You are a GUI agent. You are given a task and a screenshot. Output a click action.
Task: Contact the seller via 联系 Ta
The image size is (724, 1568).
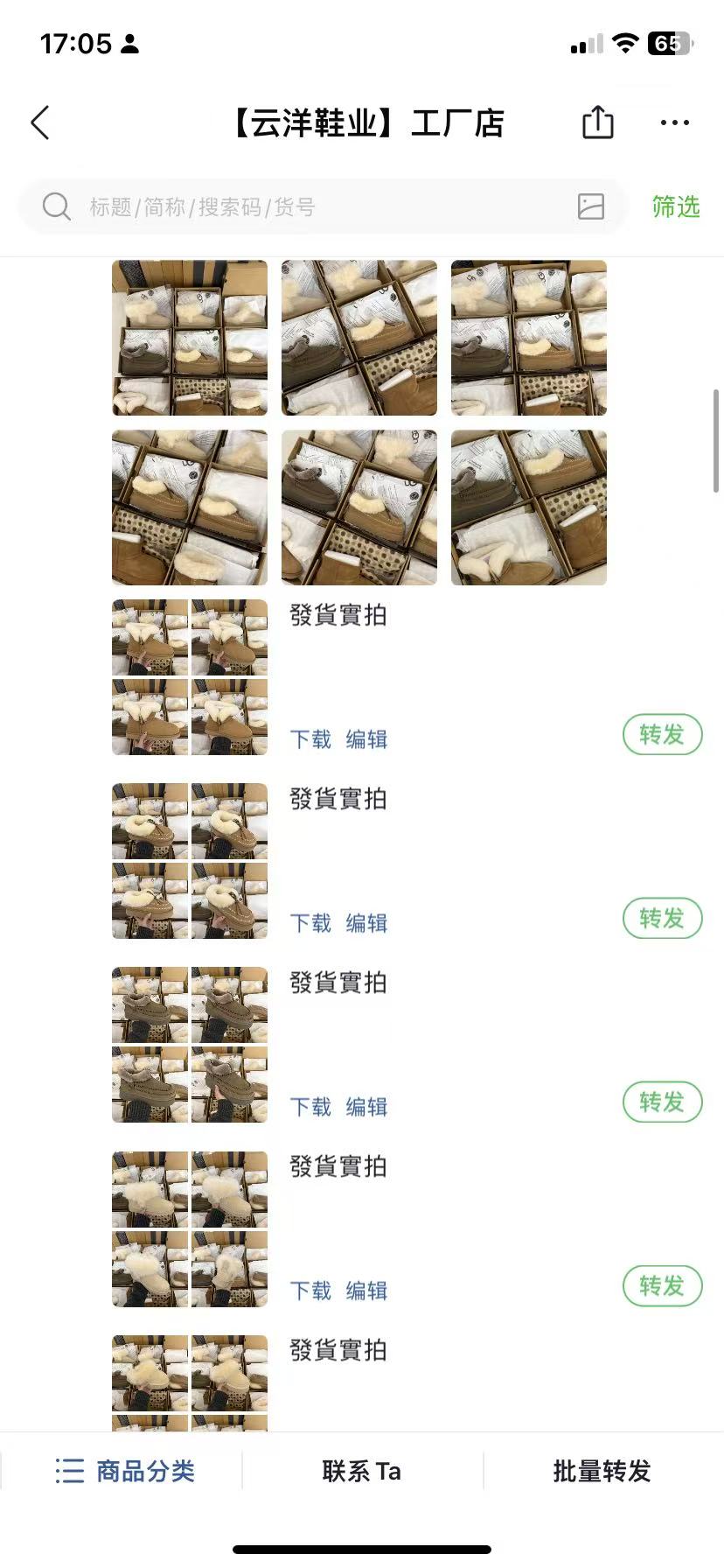click(361, 1471)
